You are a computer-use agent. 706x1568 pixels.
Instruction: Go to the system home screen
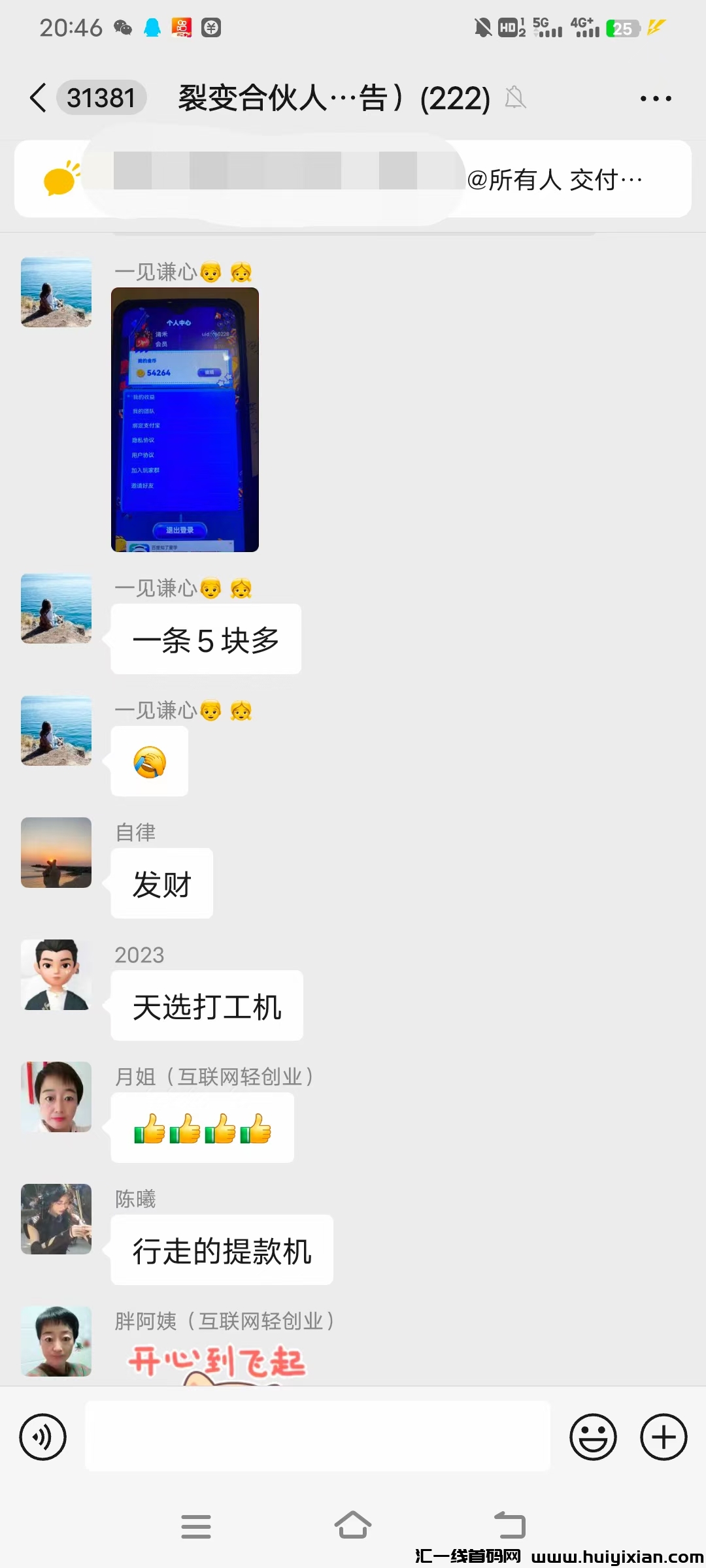click(x=353, y=1526)
